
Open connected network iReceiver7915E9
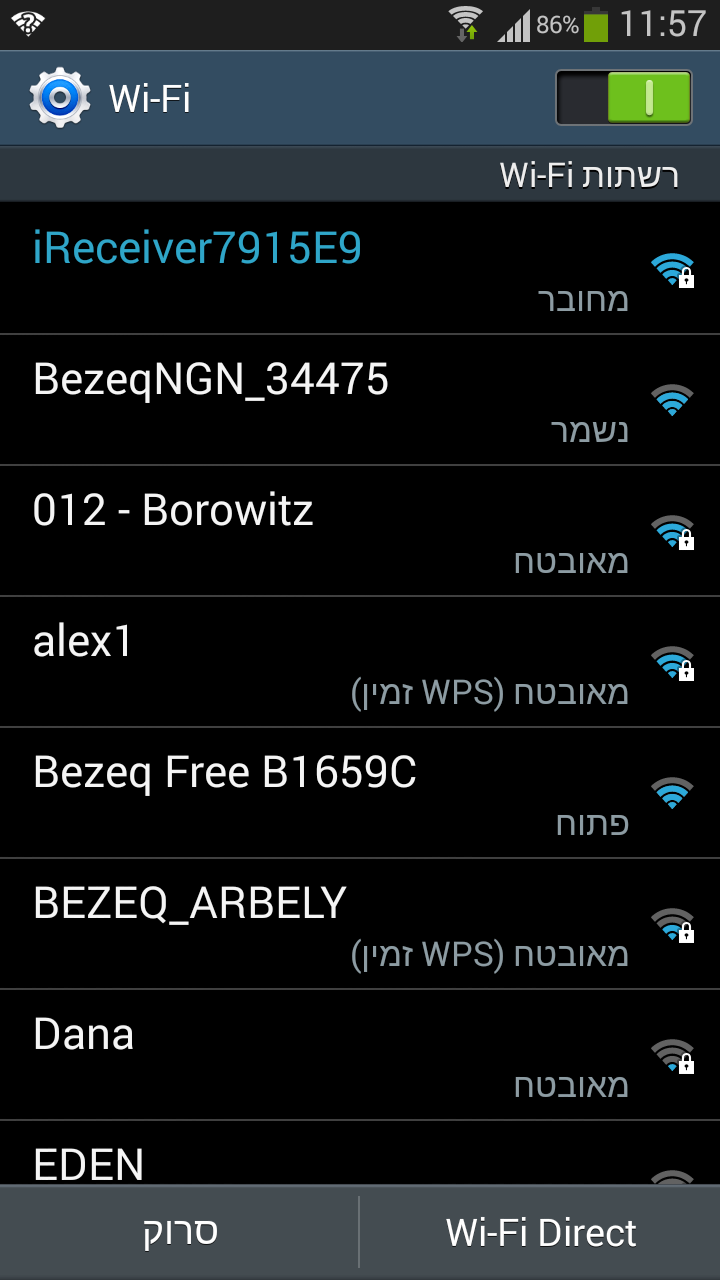(360, 268)
